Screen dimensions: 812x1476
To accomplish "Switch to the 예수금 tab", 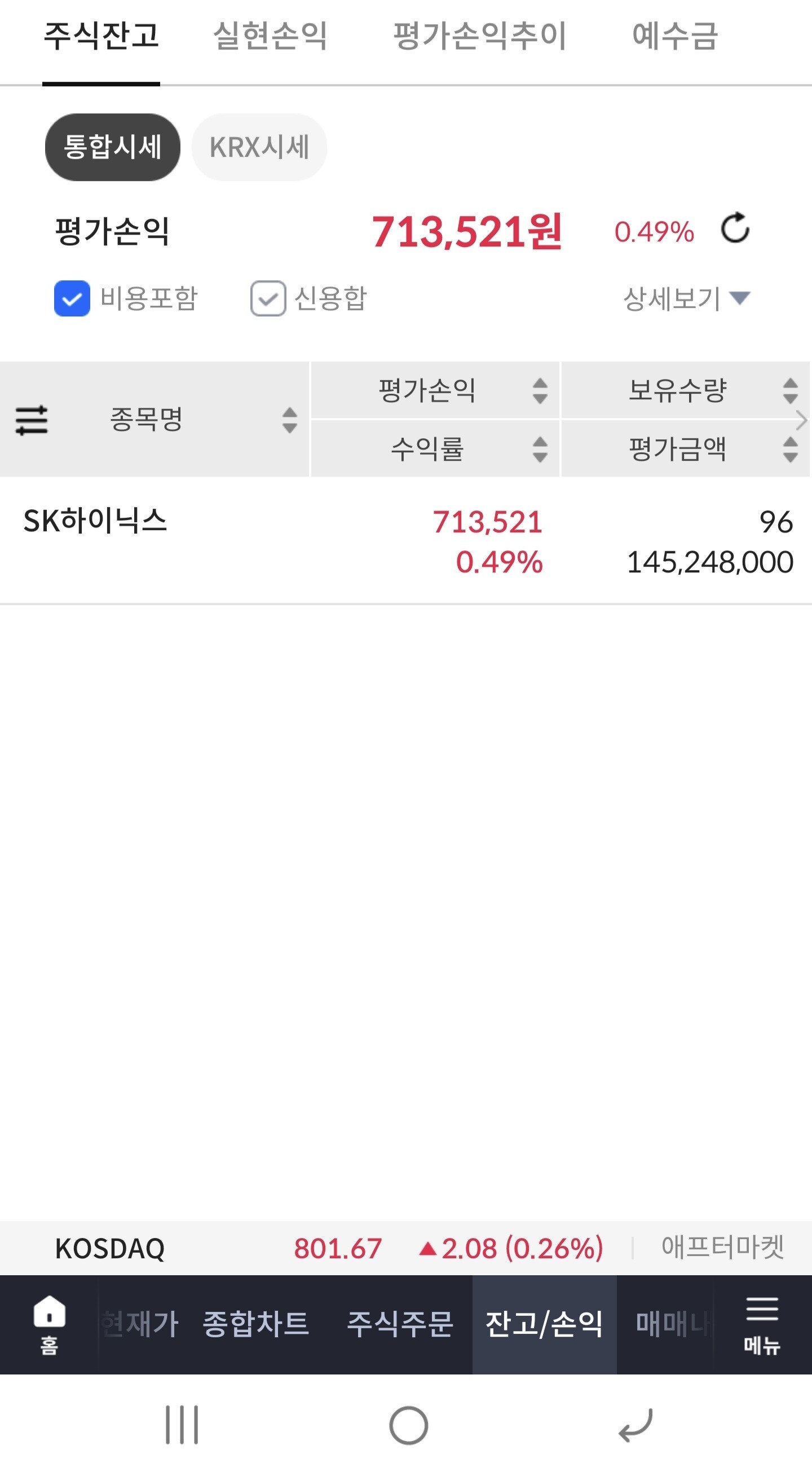I will pyautogui.click(x=675, y=37).
